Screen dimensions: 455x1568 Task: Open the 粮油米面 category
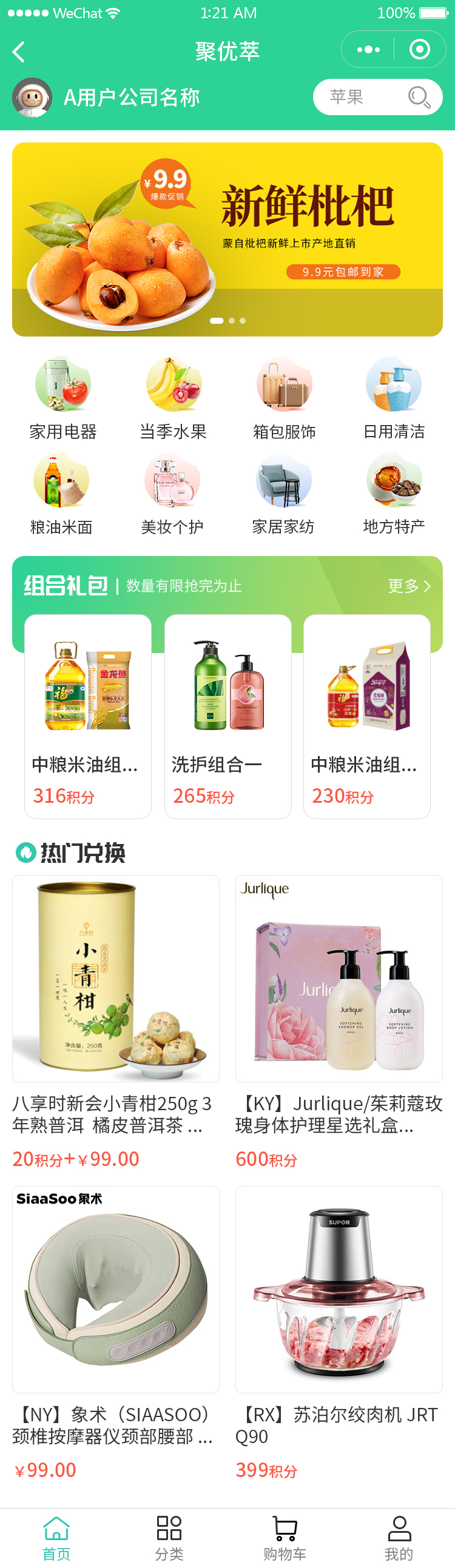(x=61, y=494)
